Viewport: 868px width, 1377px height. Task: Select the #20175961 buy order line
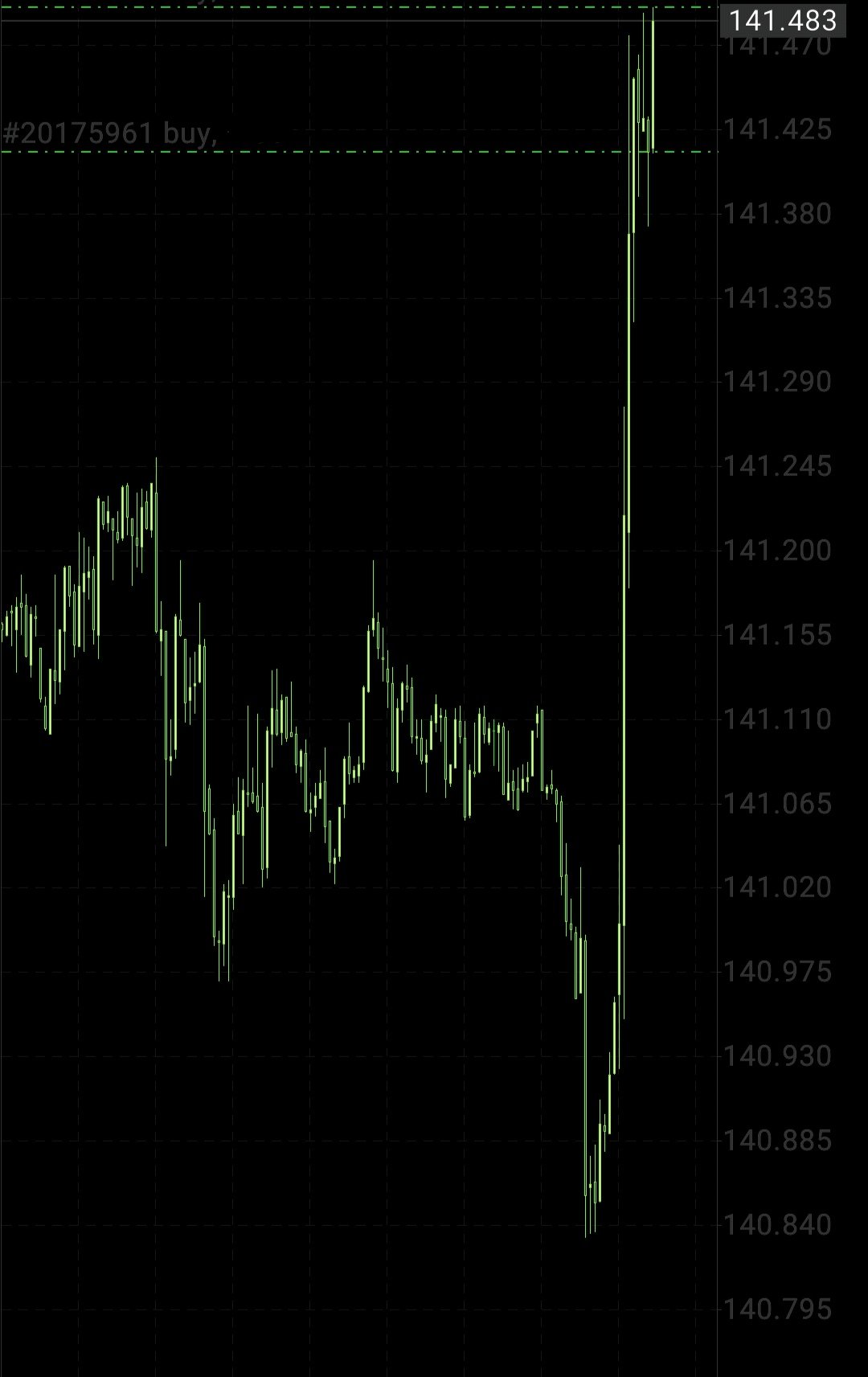tap(321, 151)
